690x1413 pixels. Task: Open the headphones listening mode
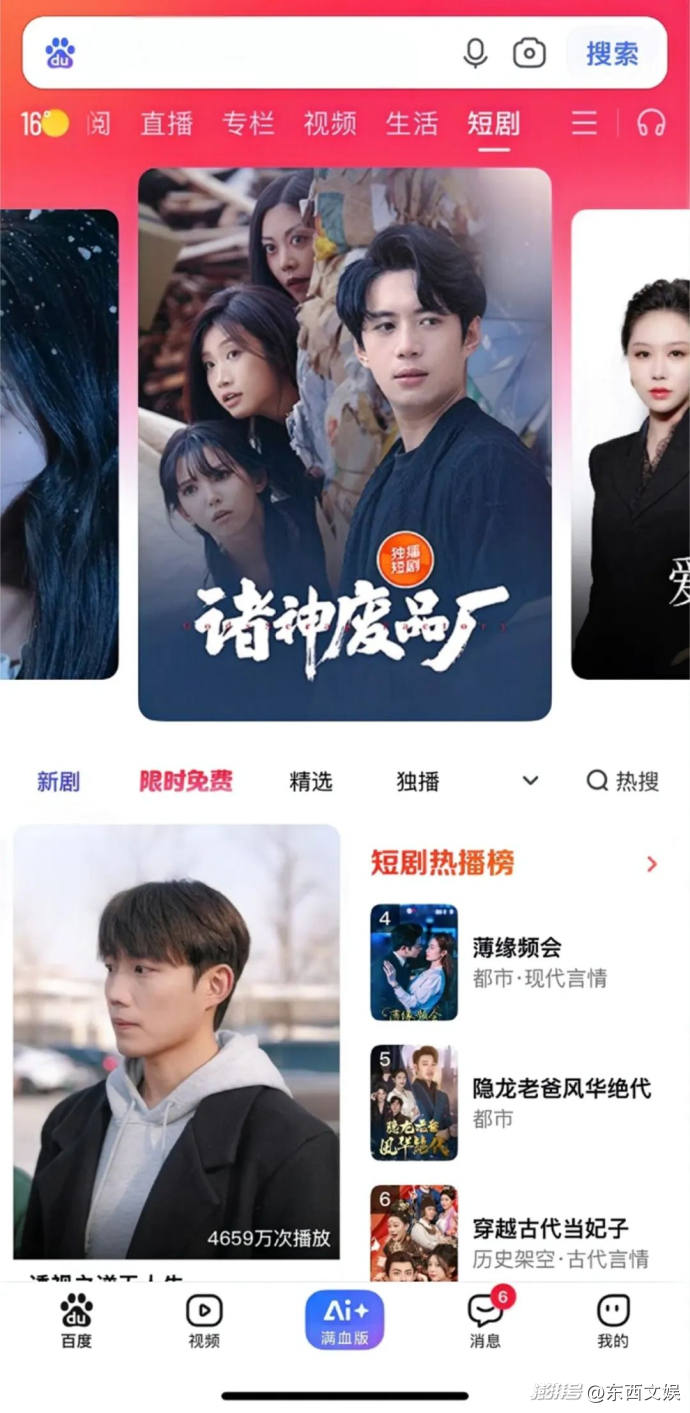point(652,123)
